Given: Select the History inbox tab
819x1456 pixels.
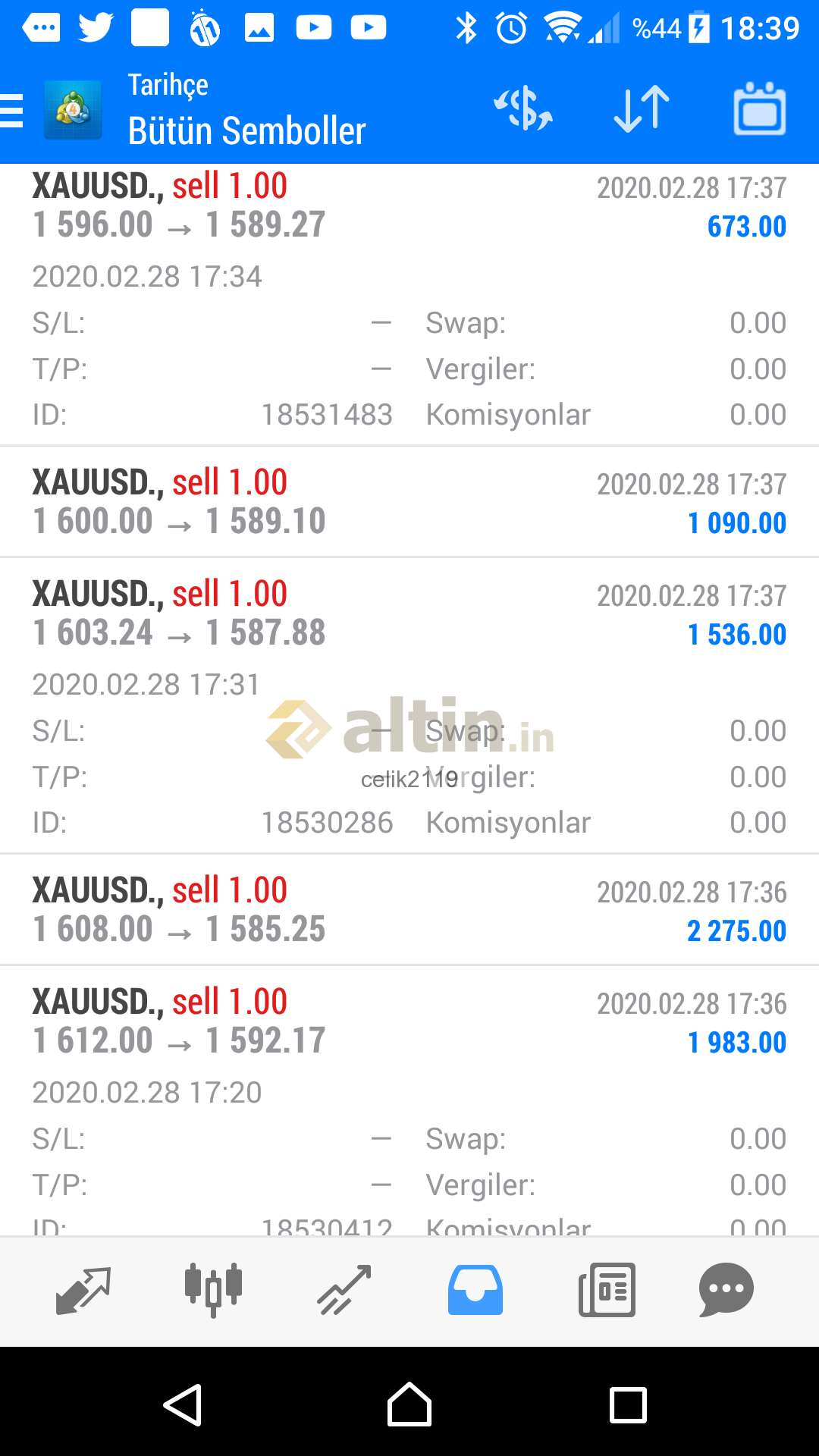Looking at the screenshot, I should tap(475, 1290).
